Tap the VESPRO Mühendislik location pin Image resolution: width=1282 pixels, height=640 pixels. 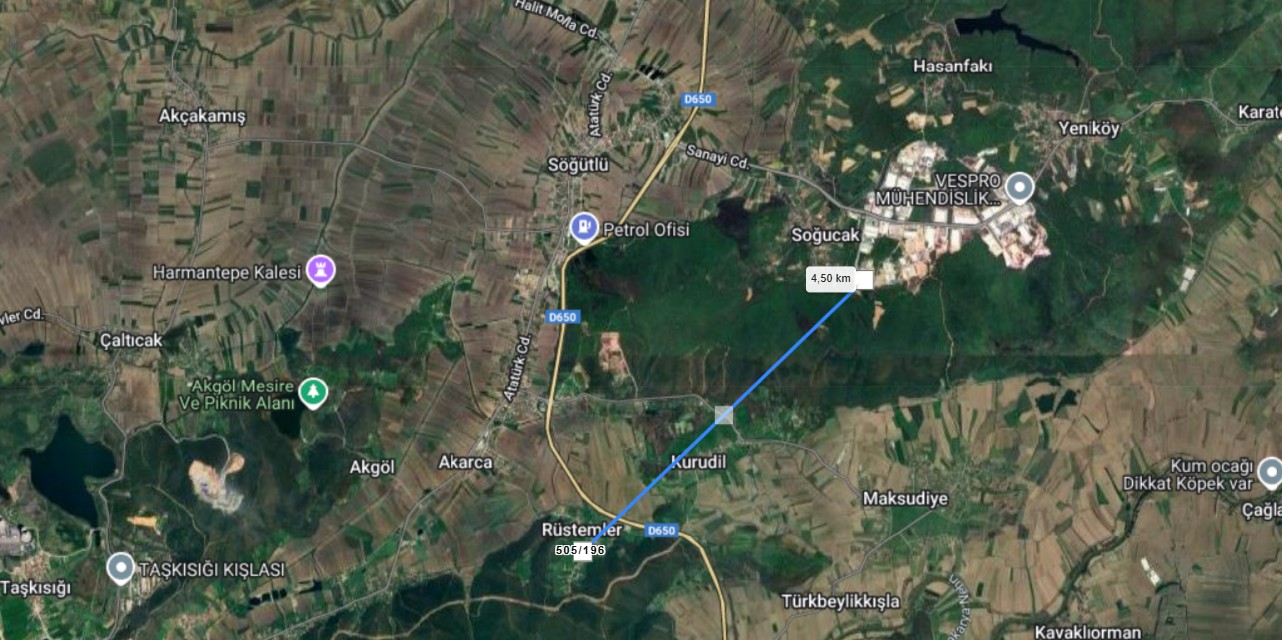coord(1019,187)
